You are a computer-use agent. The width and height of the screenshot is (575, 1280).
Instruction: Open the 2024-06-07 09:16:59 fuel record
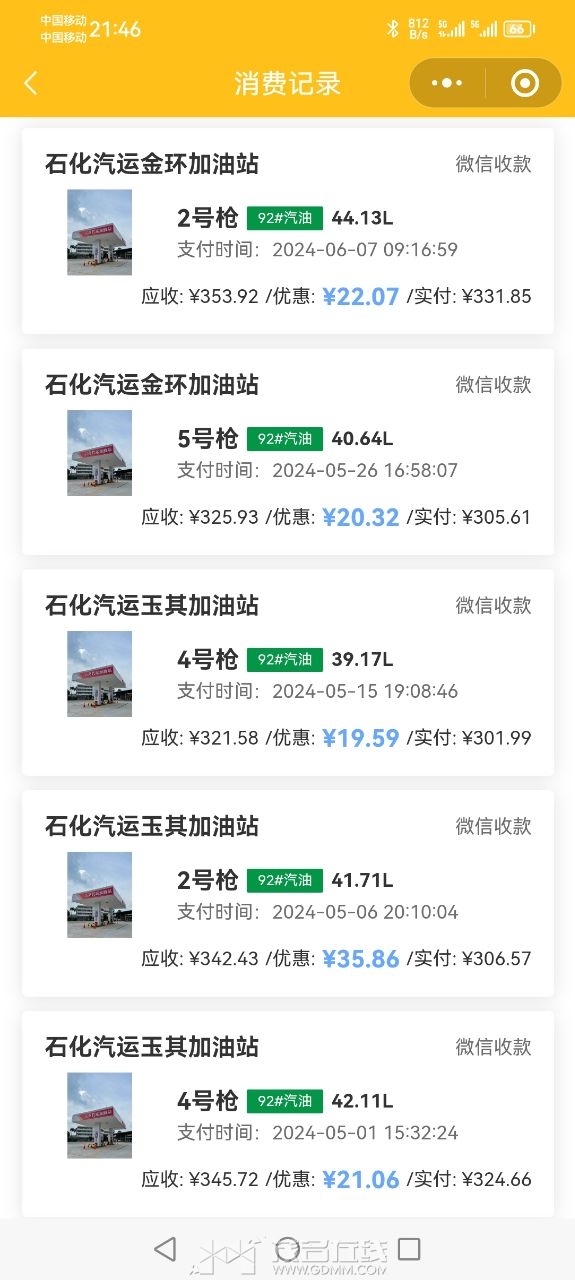(288, 231)
